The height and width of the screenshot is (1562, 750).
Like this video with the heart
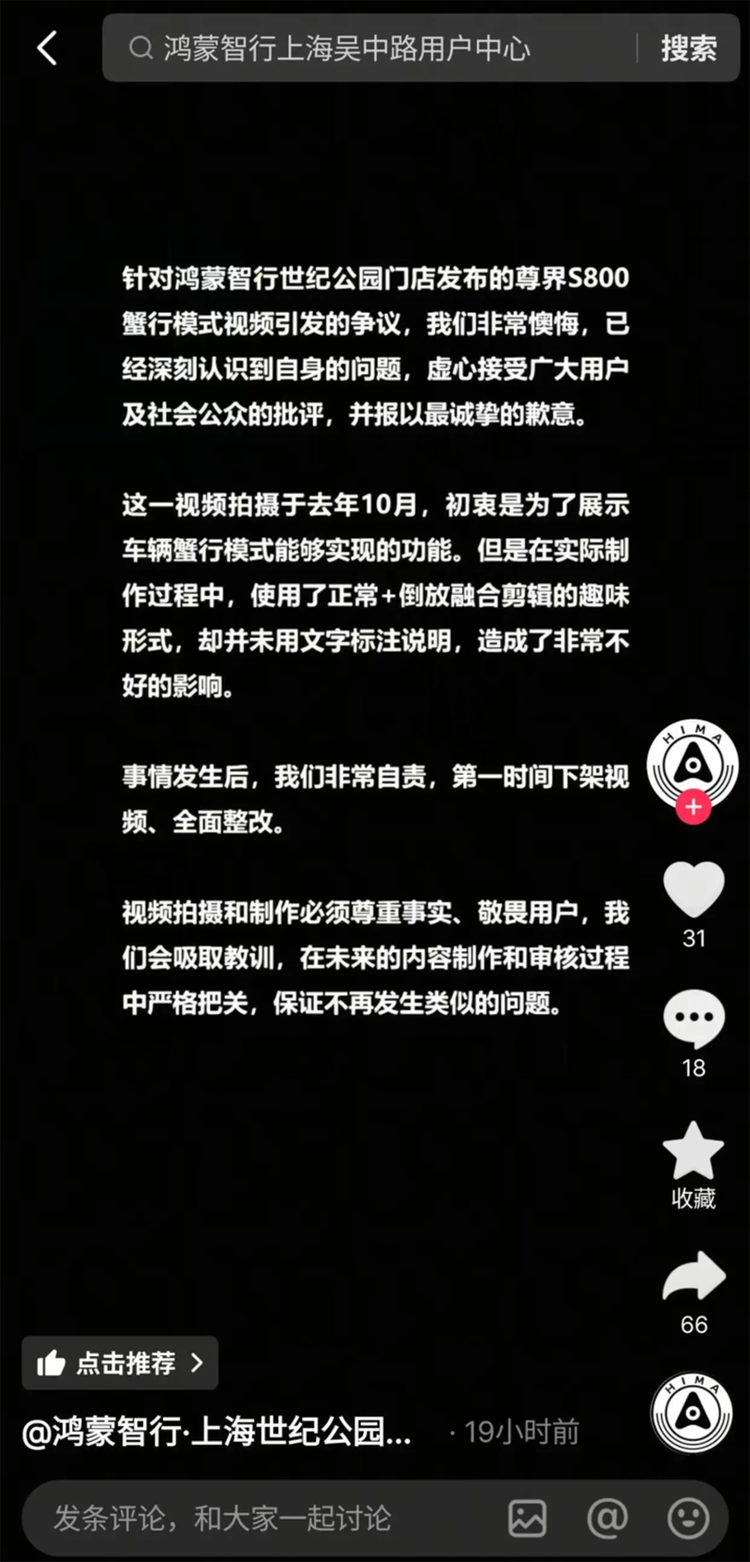pos(693,889)
